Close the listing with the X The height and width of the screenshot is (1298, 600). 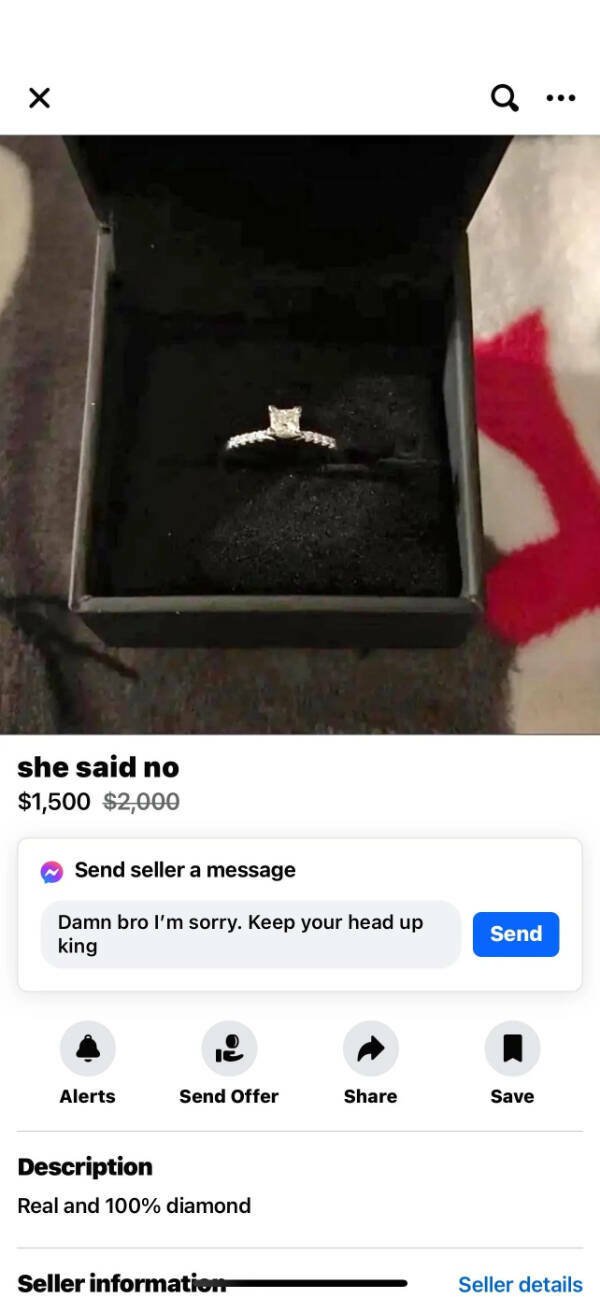39,97
